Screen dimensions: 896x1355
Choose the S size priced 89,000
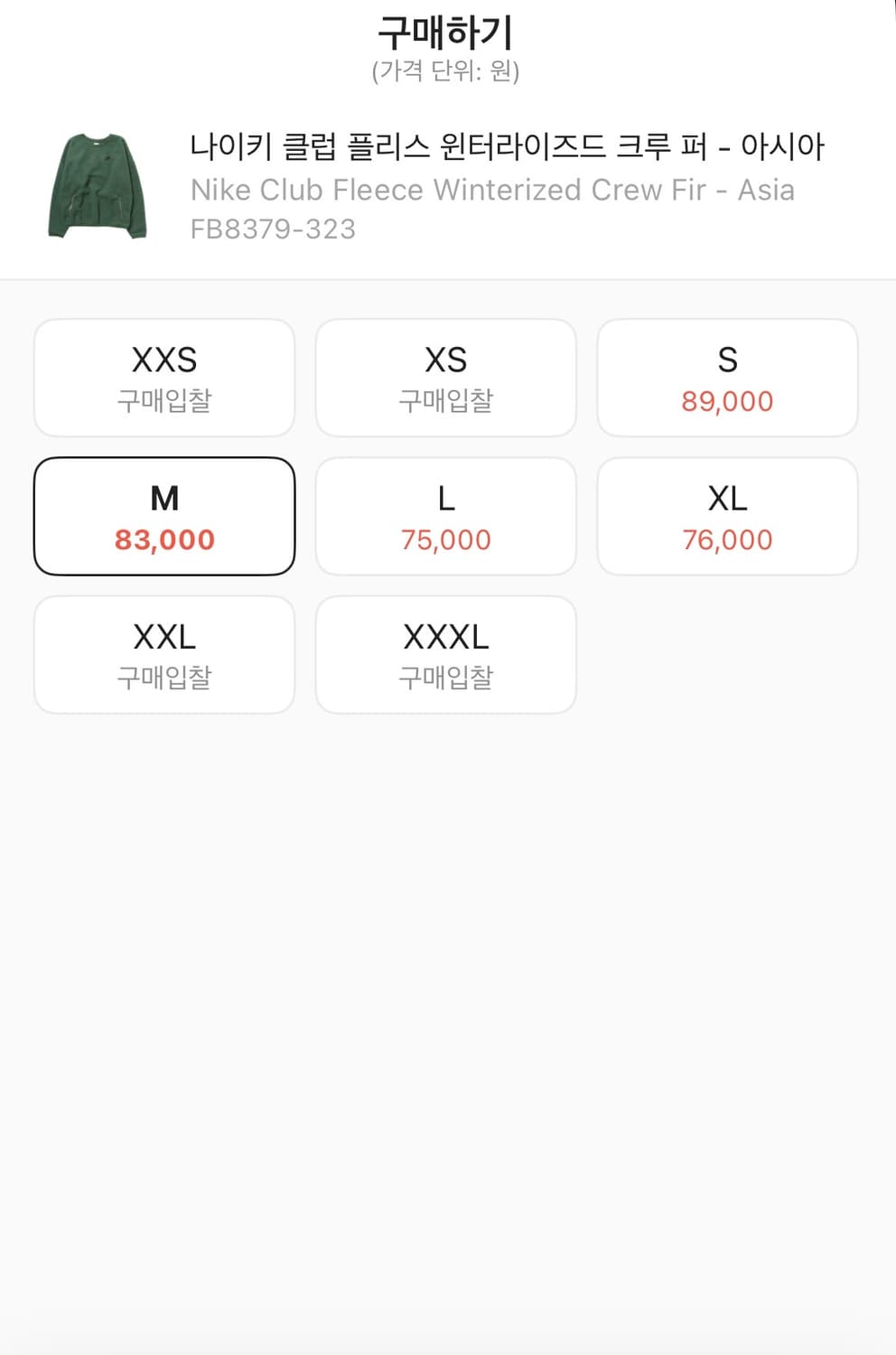pos(728,378)
